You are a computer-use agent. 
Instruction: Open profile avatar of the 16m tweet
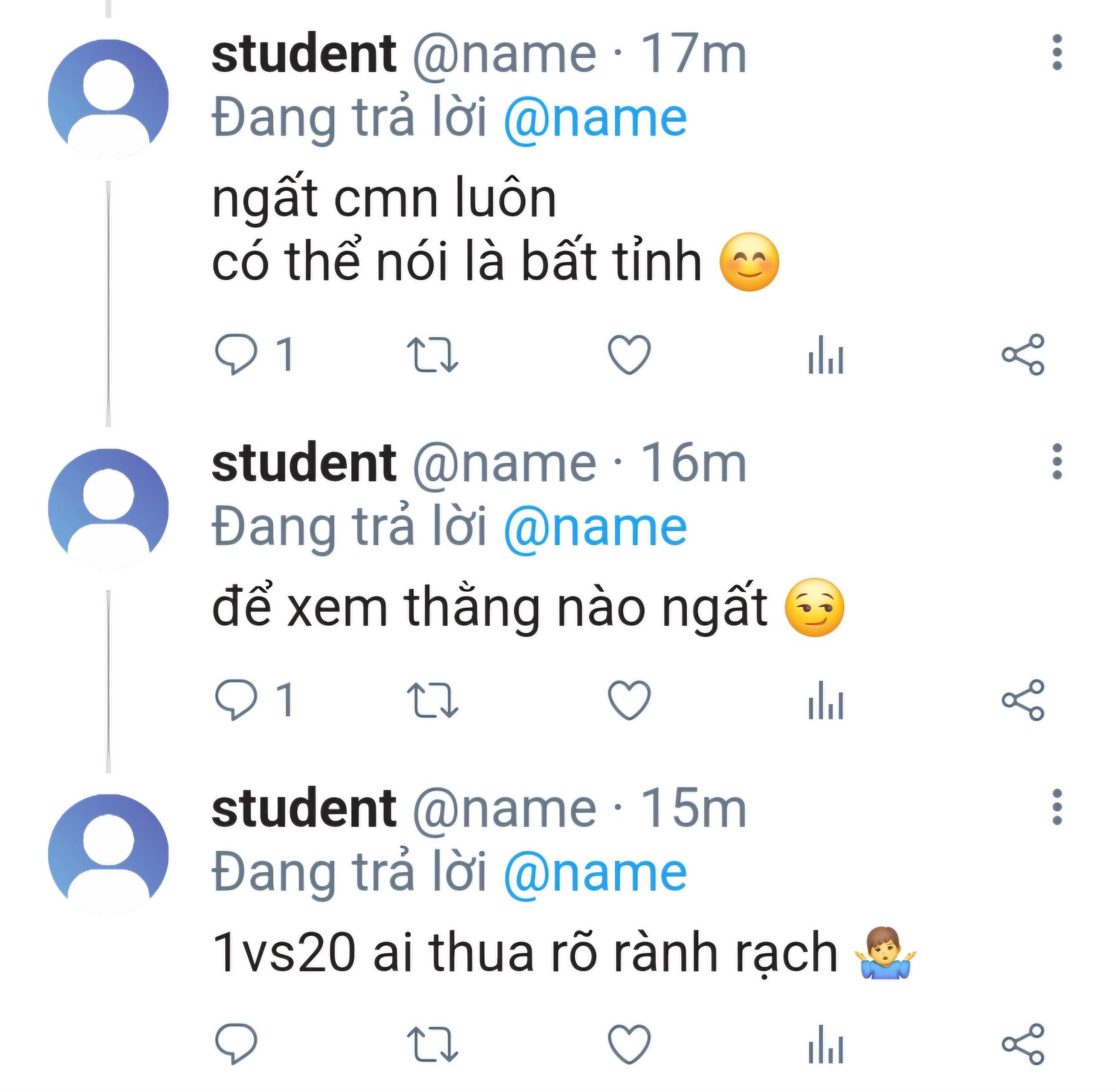click(x=108, y=508)
